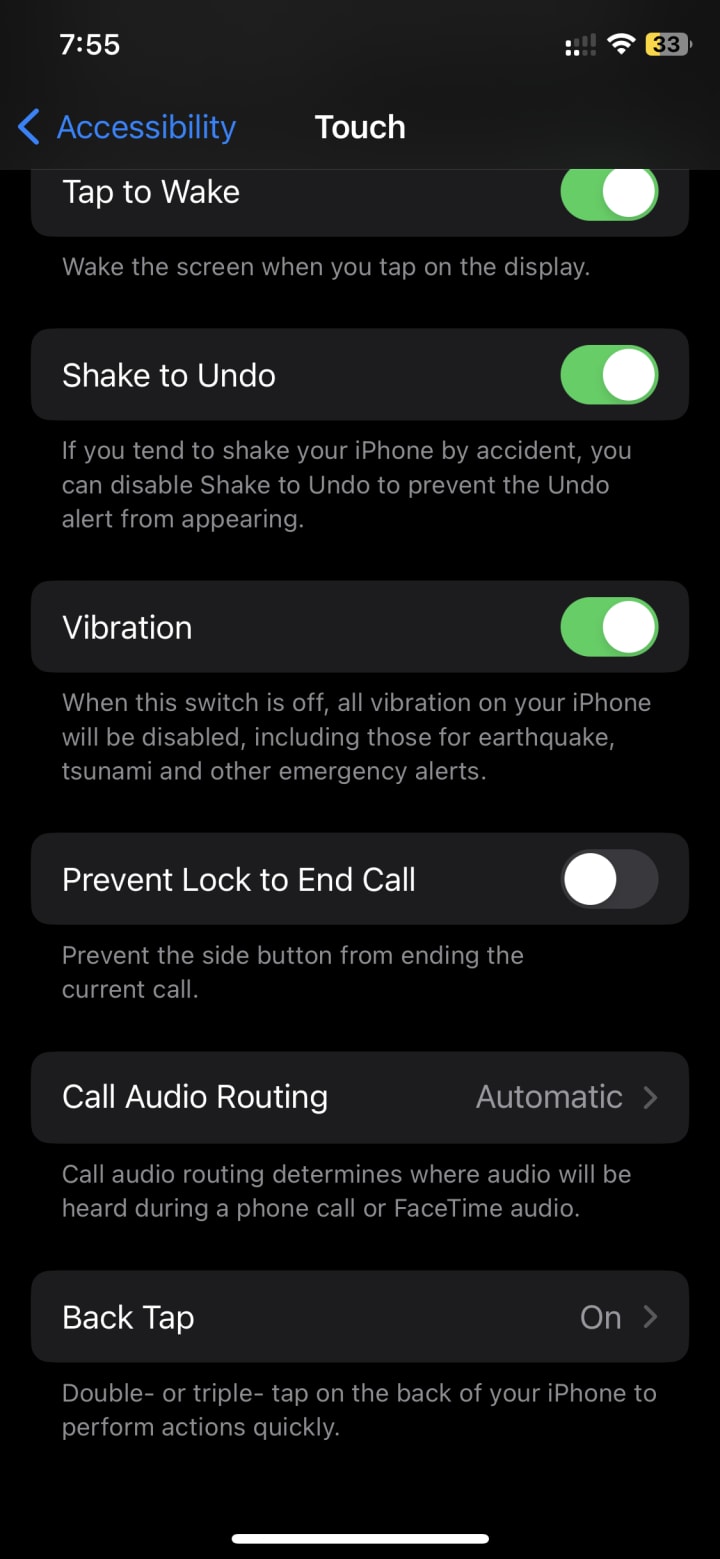Open Back Tap settings

(360, 1317)
